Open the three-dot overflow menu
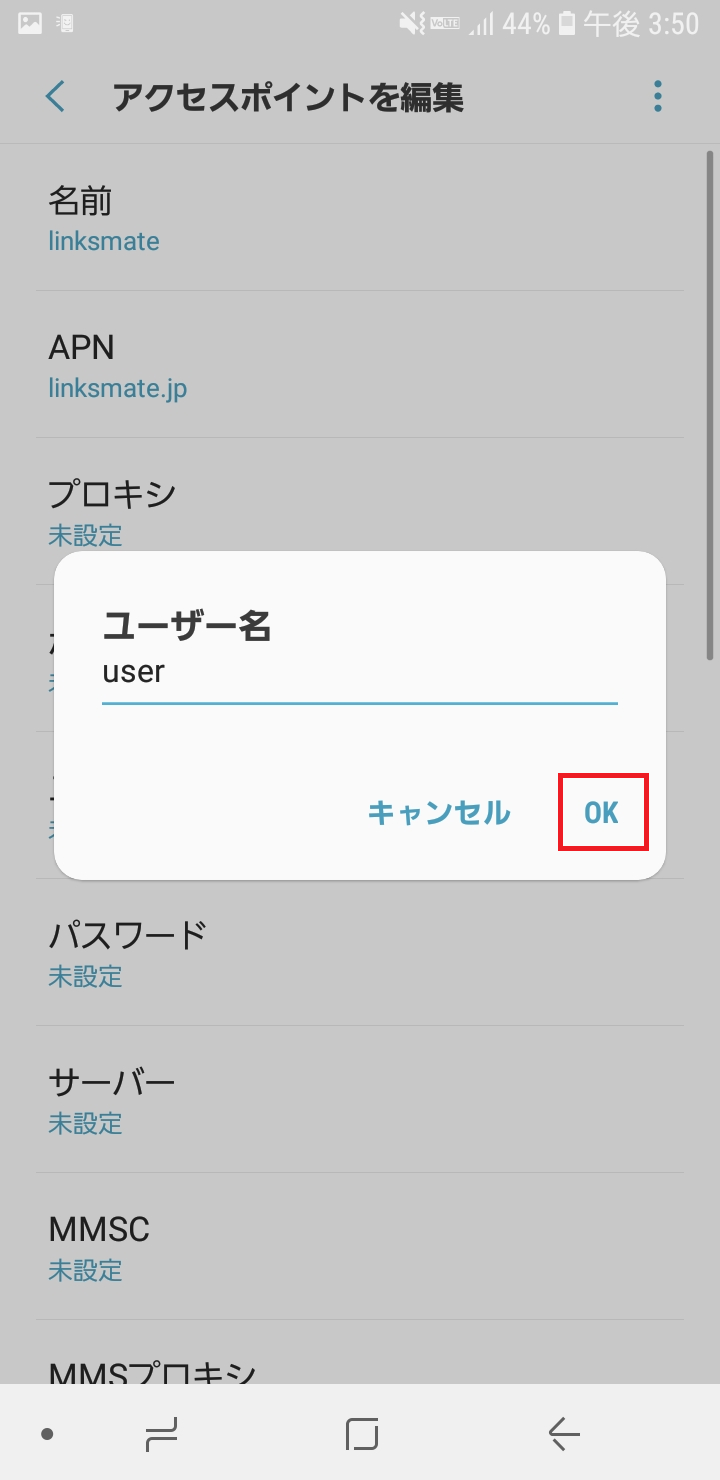The width and height of the screenshot is (720, 1480). (657, 96)
